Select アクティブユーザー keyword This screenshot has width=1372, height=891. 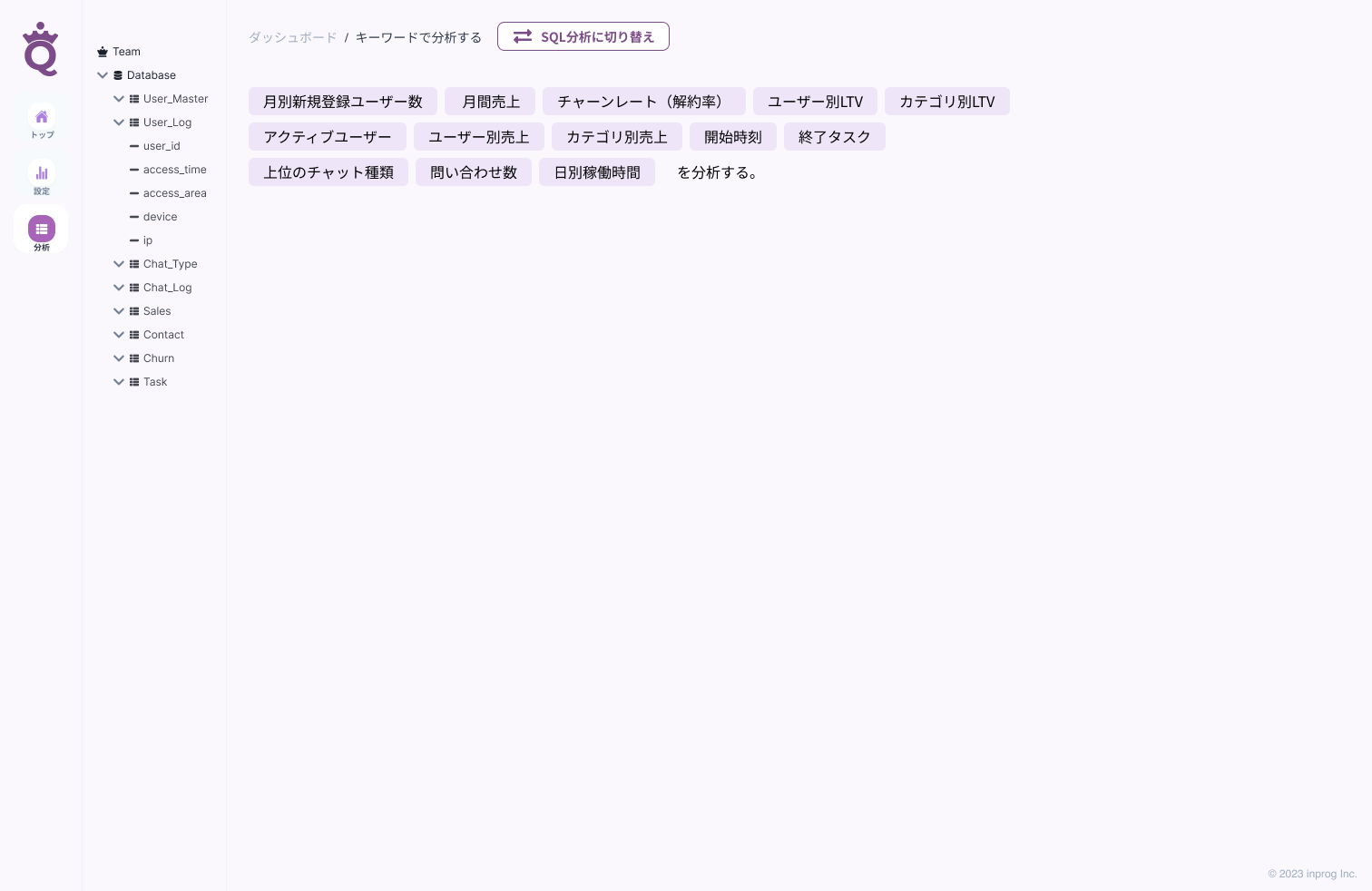click(327, 137)
